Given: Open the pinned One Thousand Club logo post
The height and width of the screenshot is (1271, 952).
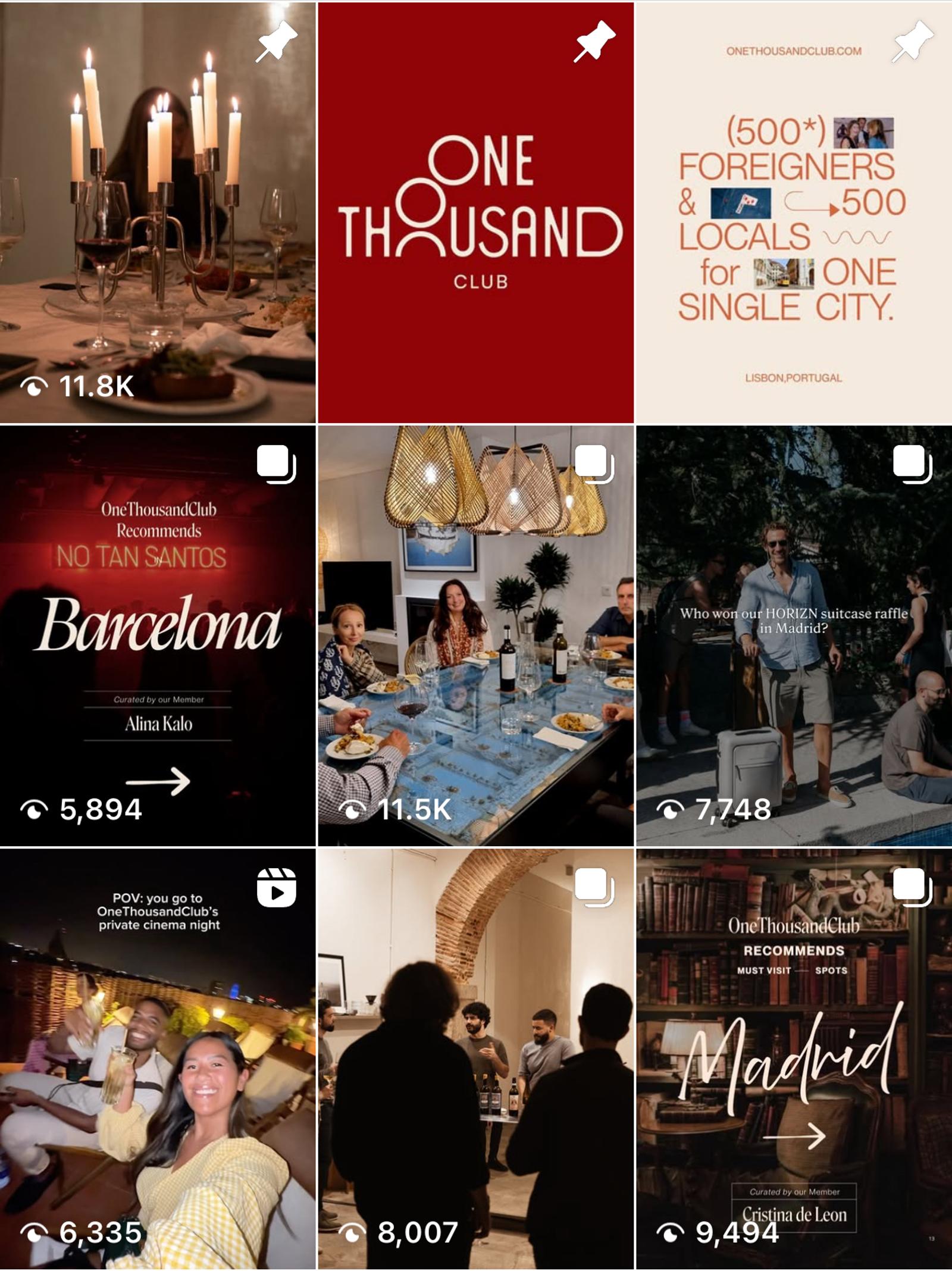Looking at the screenshot, I should (x=475, y=212).
